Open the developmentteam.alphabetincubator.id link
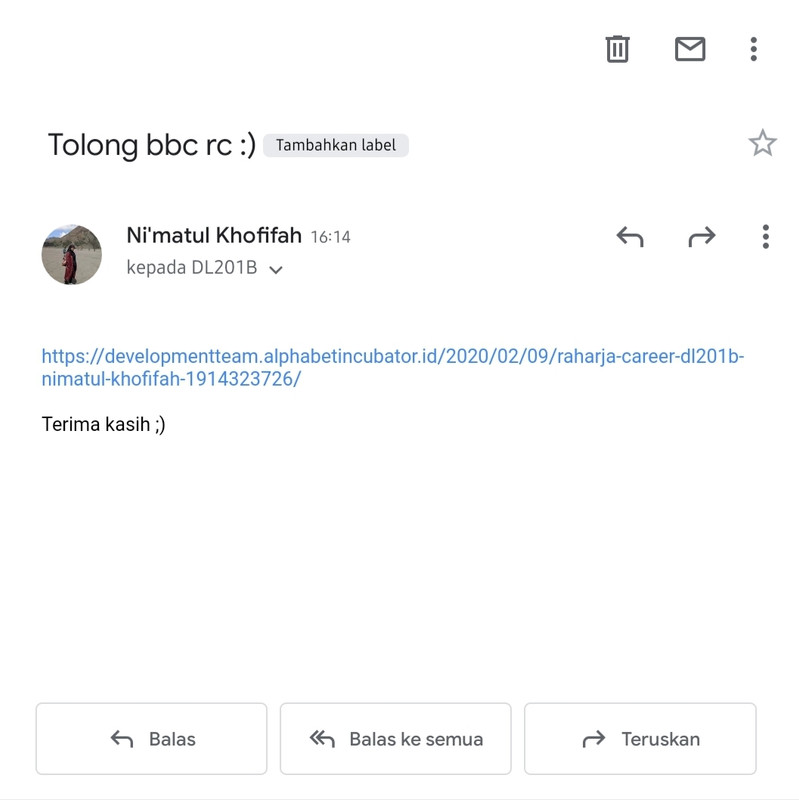 point(392,367)
